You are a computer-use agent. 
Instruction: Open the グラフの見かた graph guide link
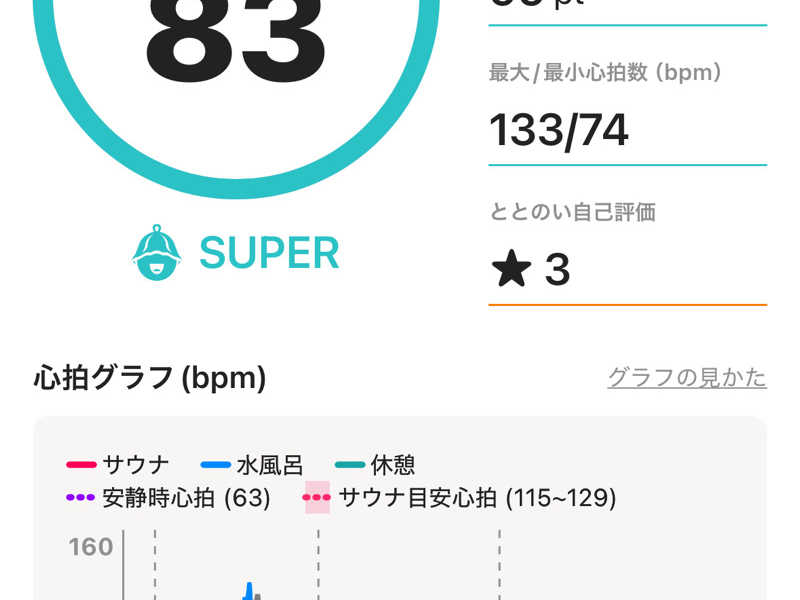click(687, 378)
